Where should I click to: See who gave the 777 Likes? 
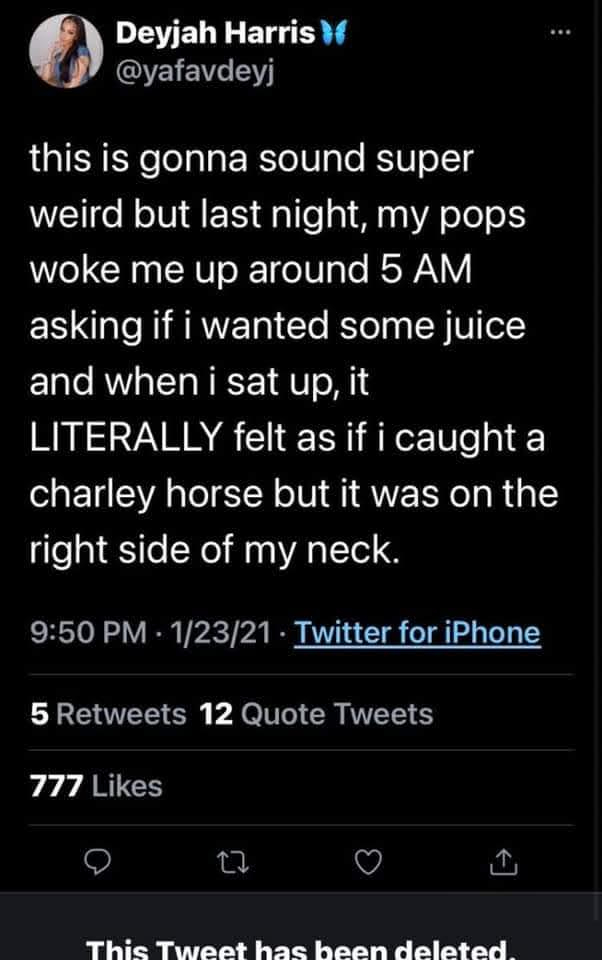point(96,787)
